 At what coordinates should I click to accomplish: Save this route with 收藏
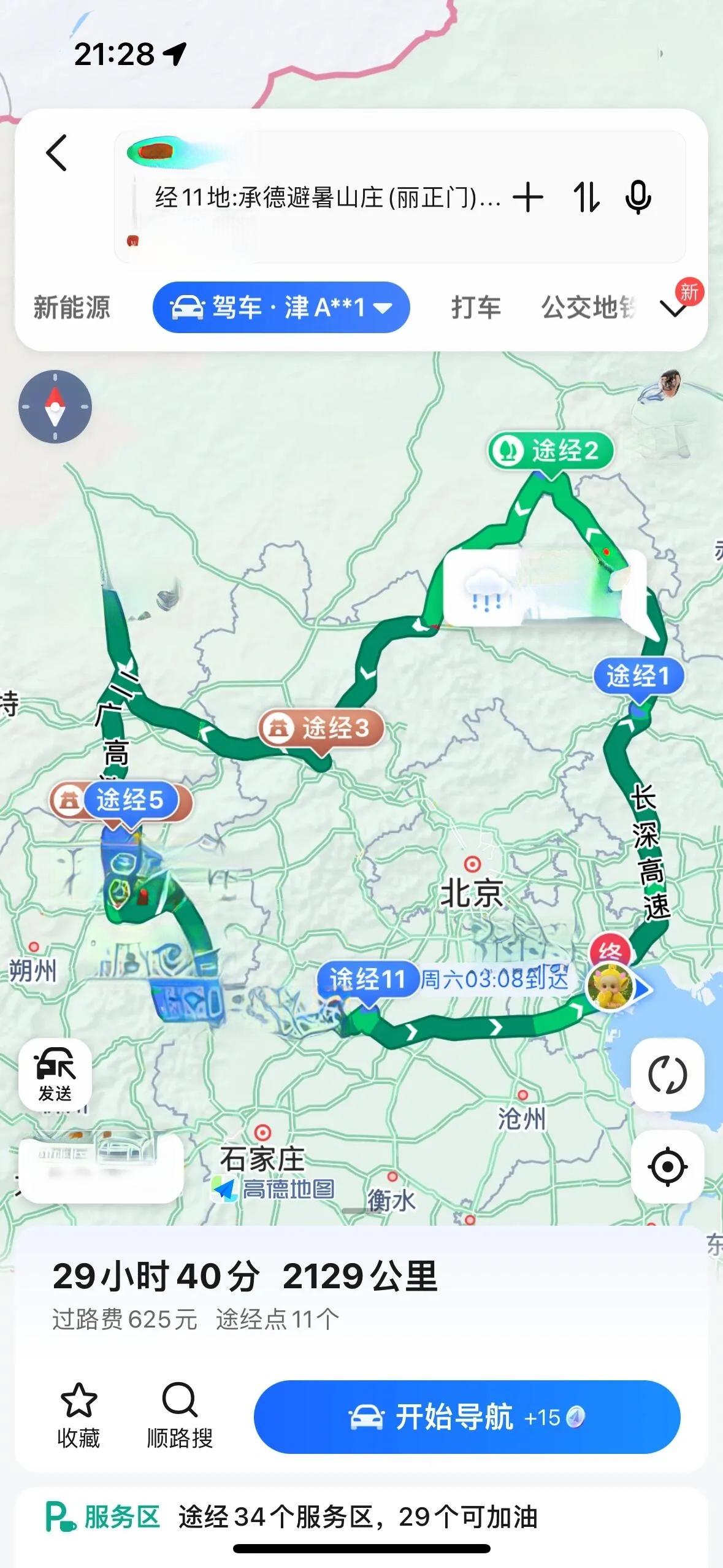point(78,1415)
